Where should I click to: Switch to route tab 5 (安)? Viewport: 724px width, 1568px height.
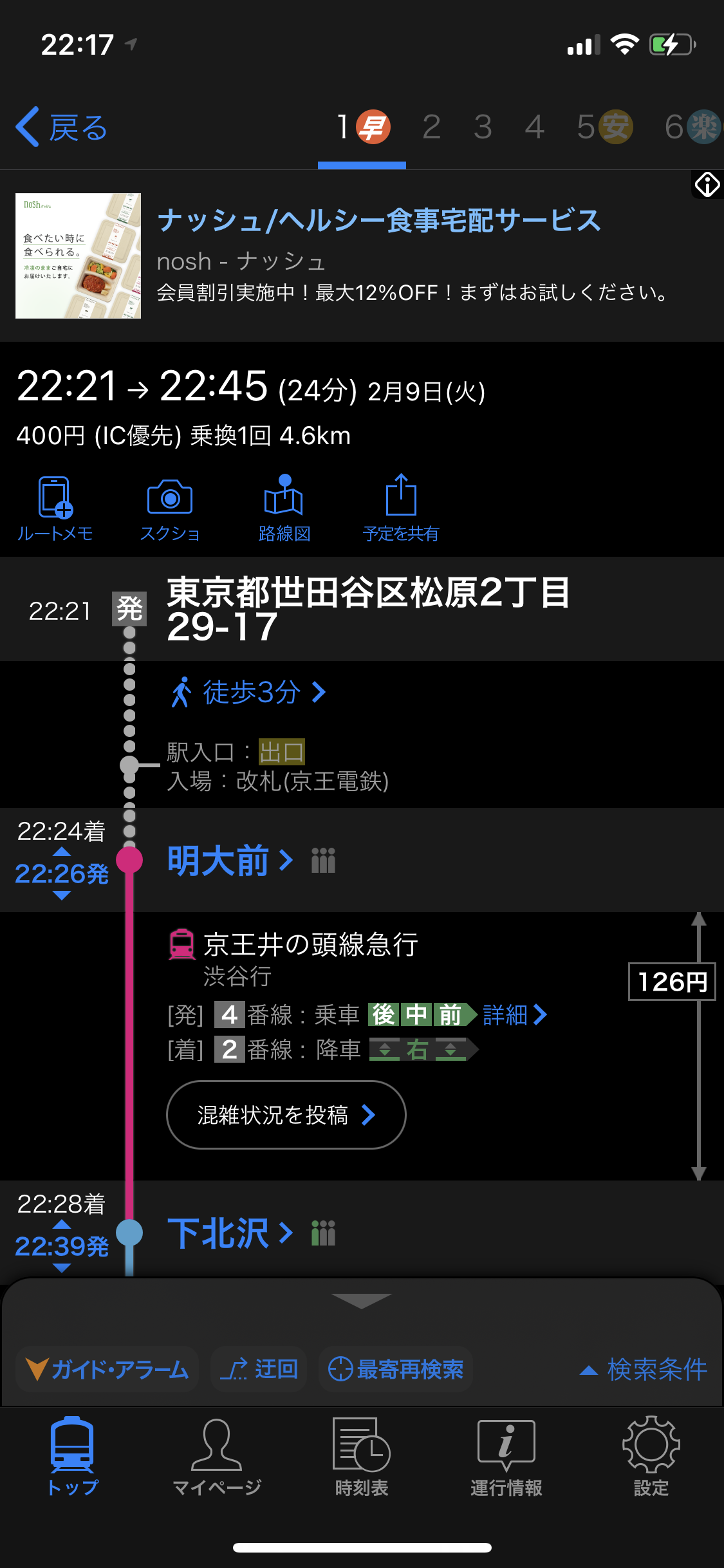604,127
